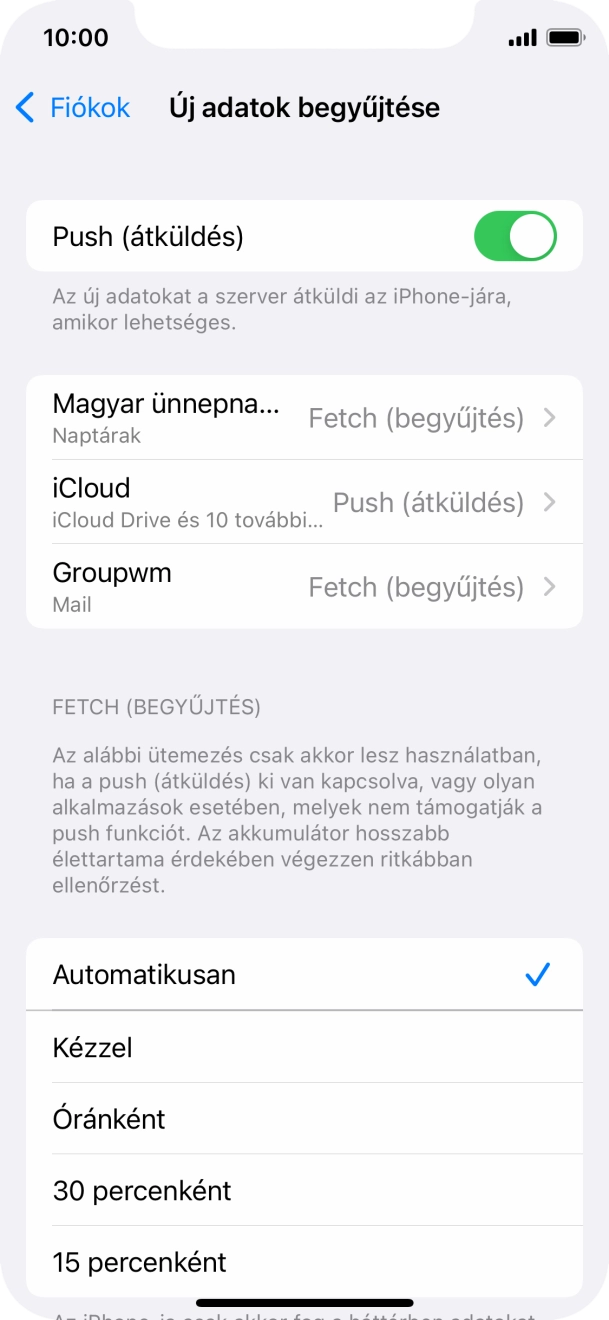The height and width of the screenshot is (1320, 609).
Task: Set the fetch schedule to Óránként
Action: (304, 1119)
